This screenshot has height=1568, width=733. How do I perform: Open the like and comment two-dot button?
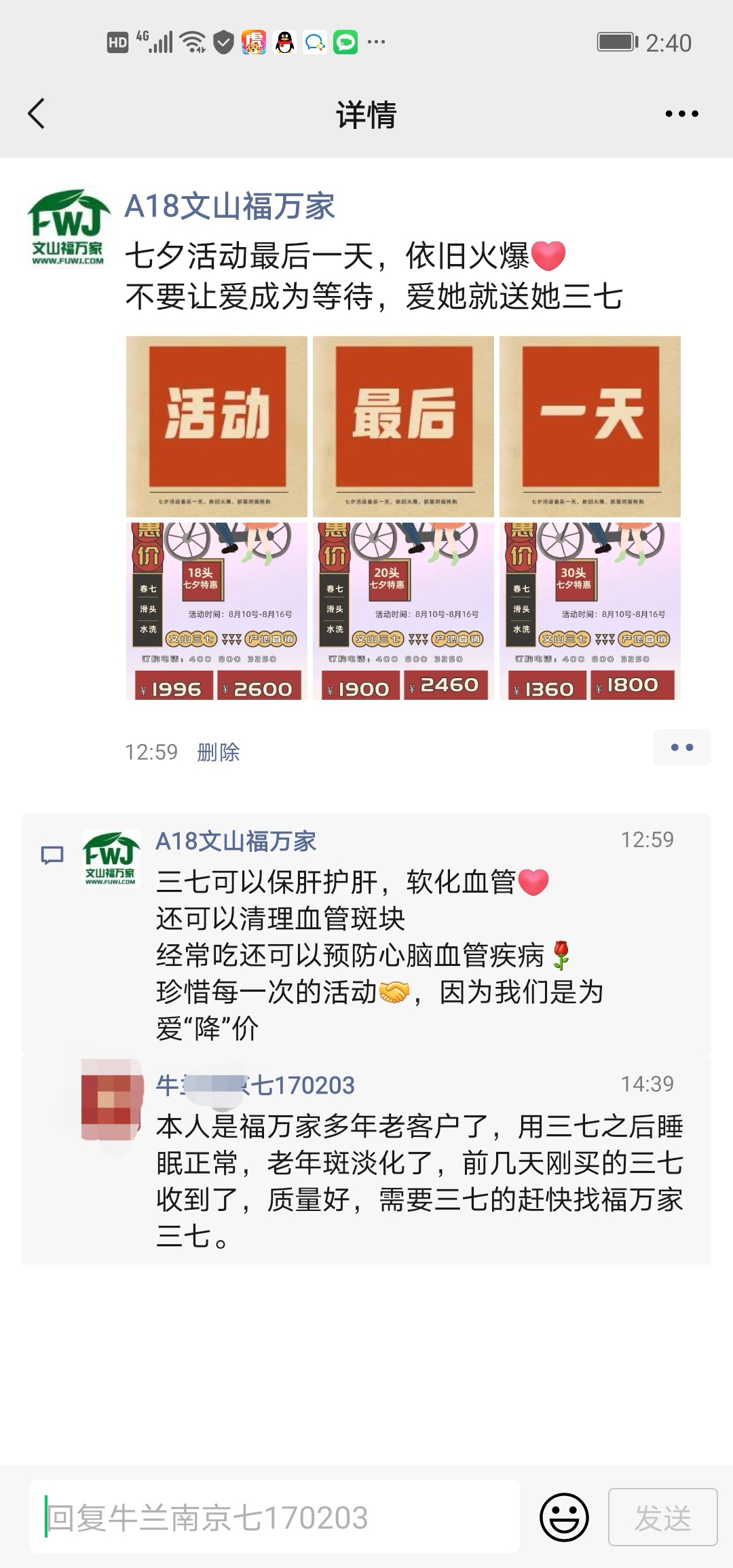click(681, 747)
